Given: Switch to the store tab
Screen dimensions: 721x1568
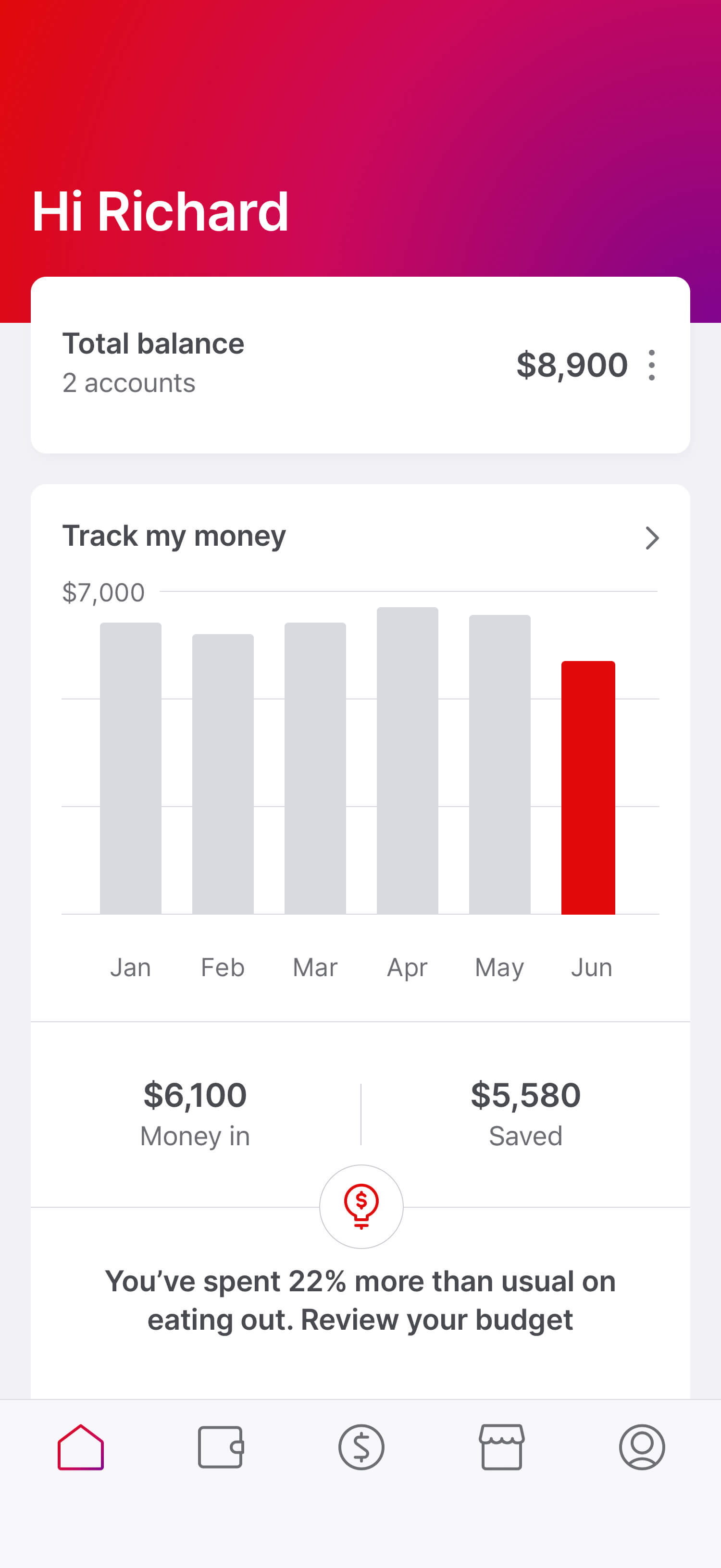Looking at the screenshot, I should click(x=501, y=1447).
